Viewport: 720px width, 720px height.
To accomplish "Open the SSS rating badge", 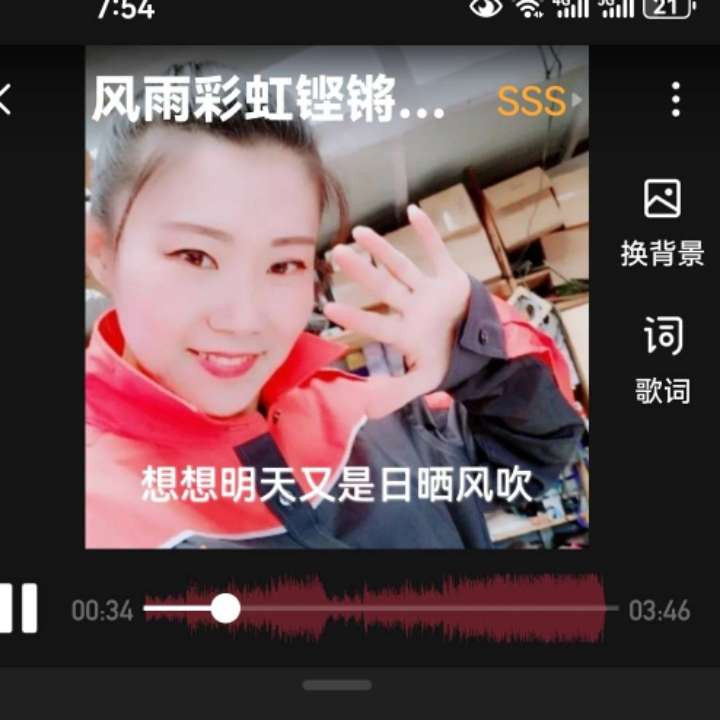I will pyautogui.click(x=537, y=101).
